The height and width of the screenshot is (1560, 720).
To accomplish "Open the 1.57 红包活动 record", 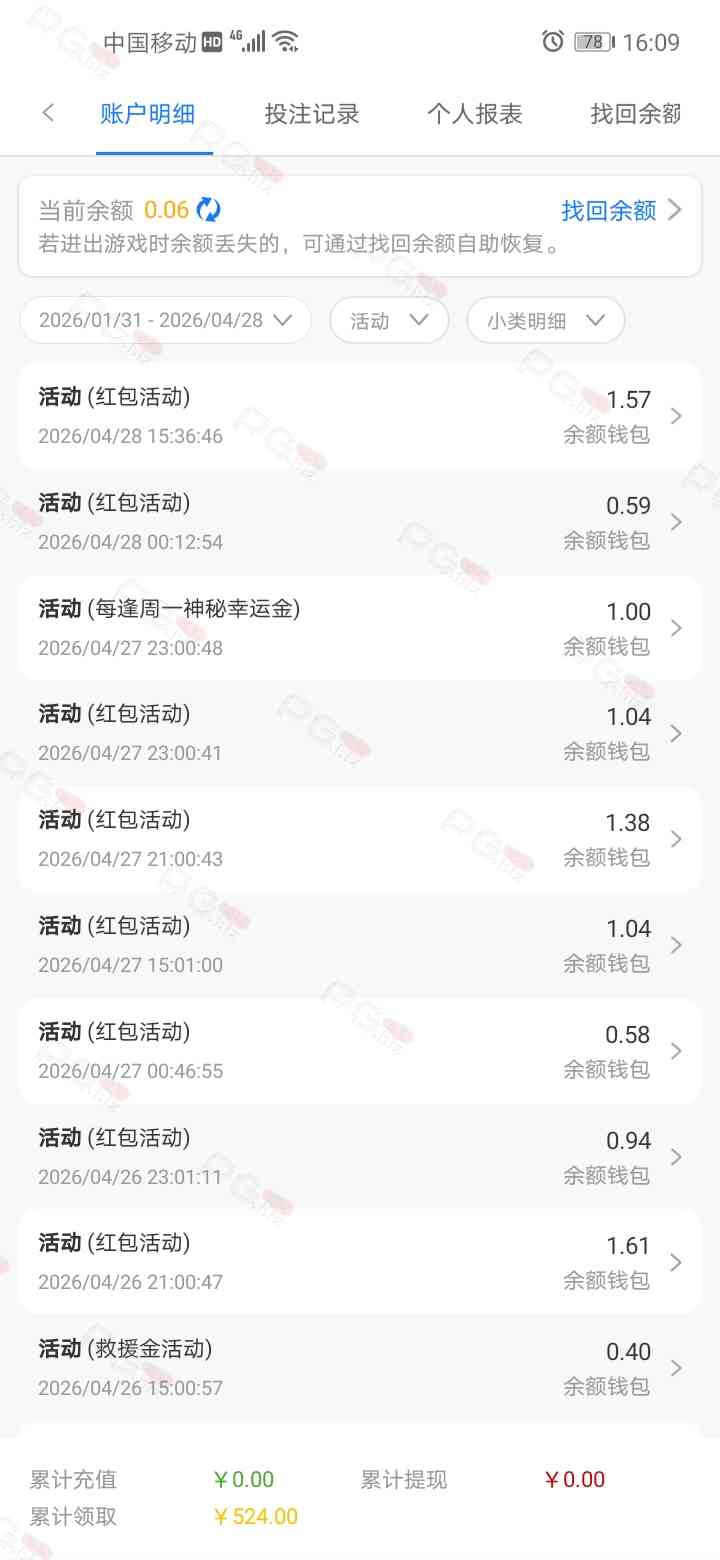I will (x=360, y=416).
